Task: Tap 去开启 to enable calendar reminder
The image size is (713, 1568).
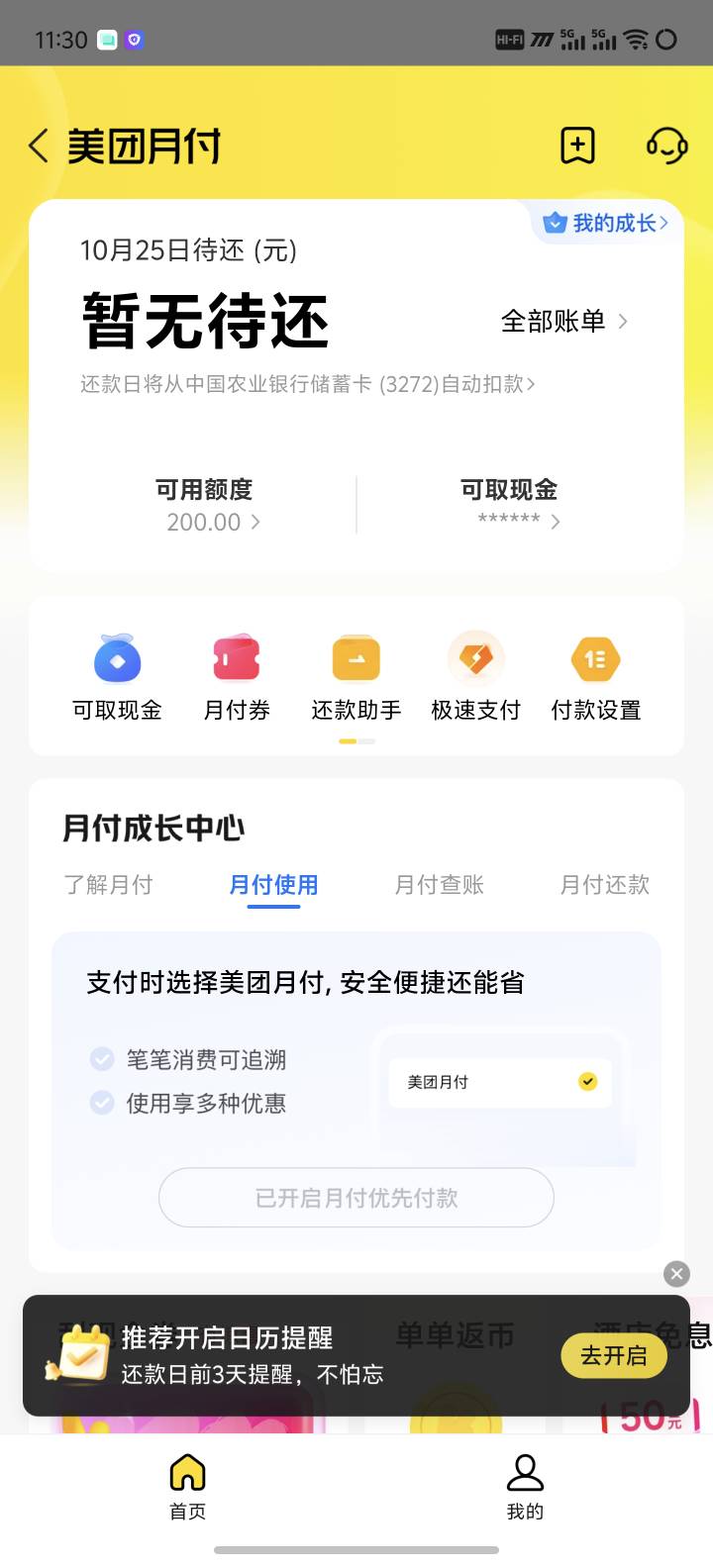Action: click(x=614, y=1355)
